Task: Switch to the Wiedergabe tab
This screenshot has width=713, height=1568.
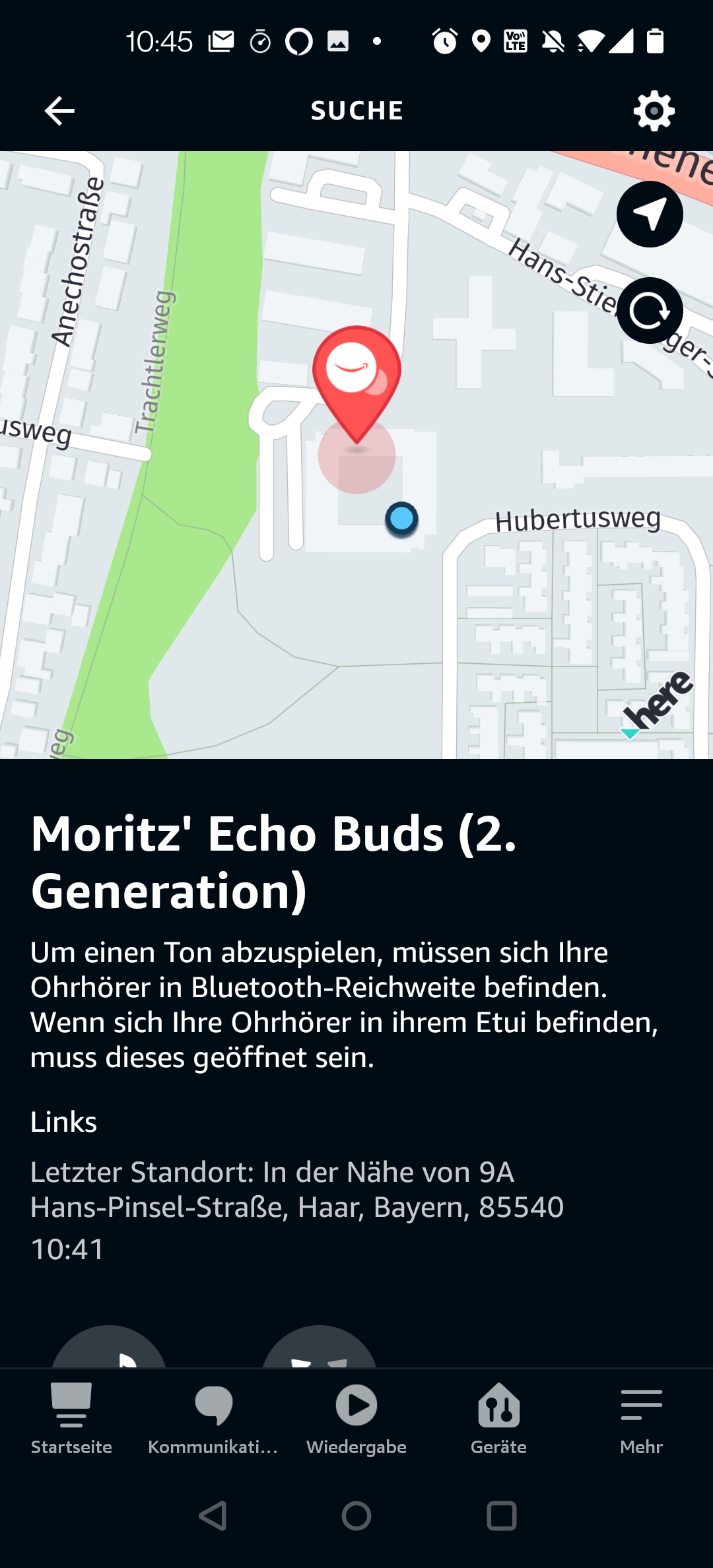Action: (x=356, y=1418)
